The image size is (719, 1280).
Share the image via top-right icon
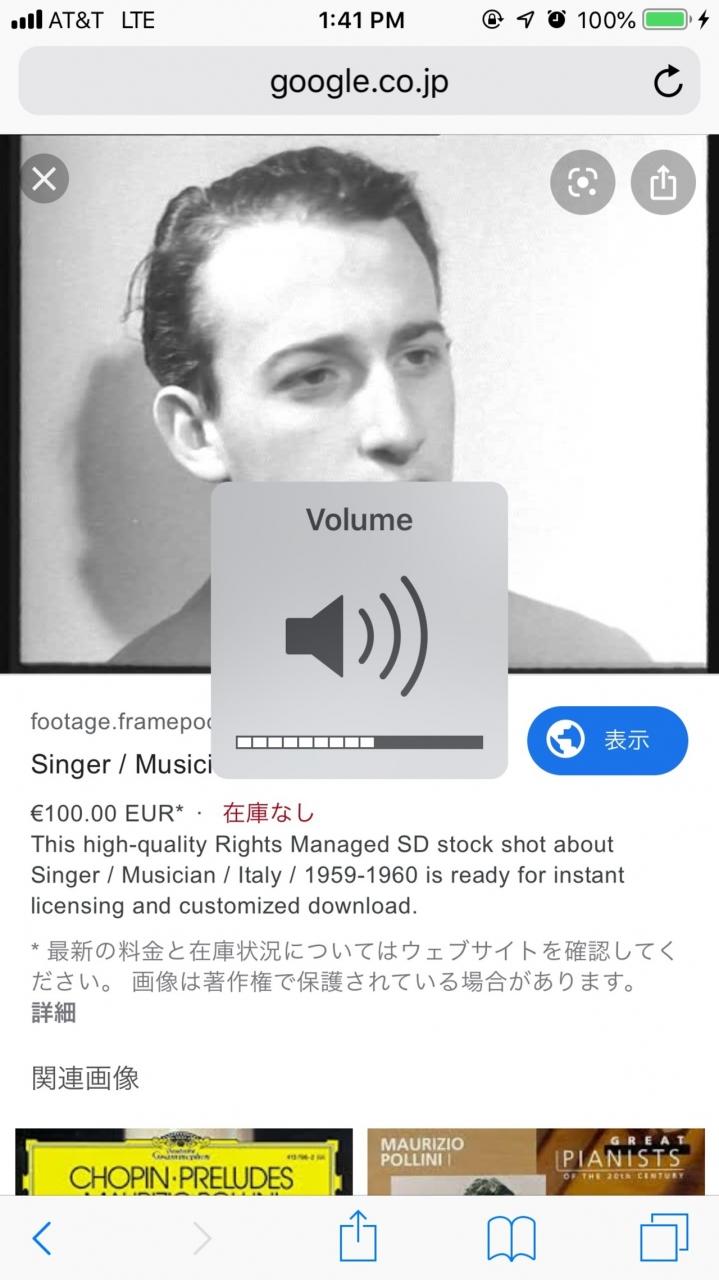tap(663, 183)
